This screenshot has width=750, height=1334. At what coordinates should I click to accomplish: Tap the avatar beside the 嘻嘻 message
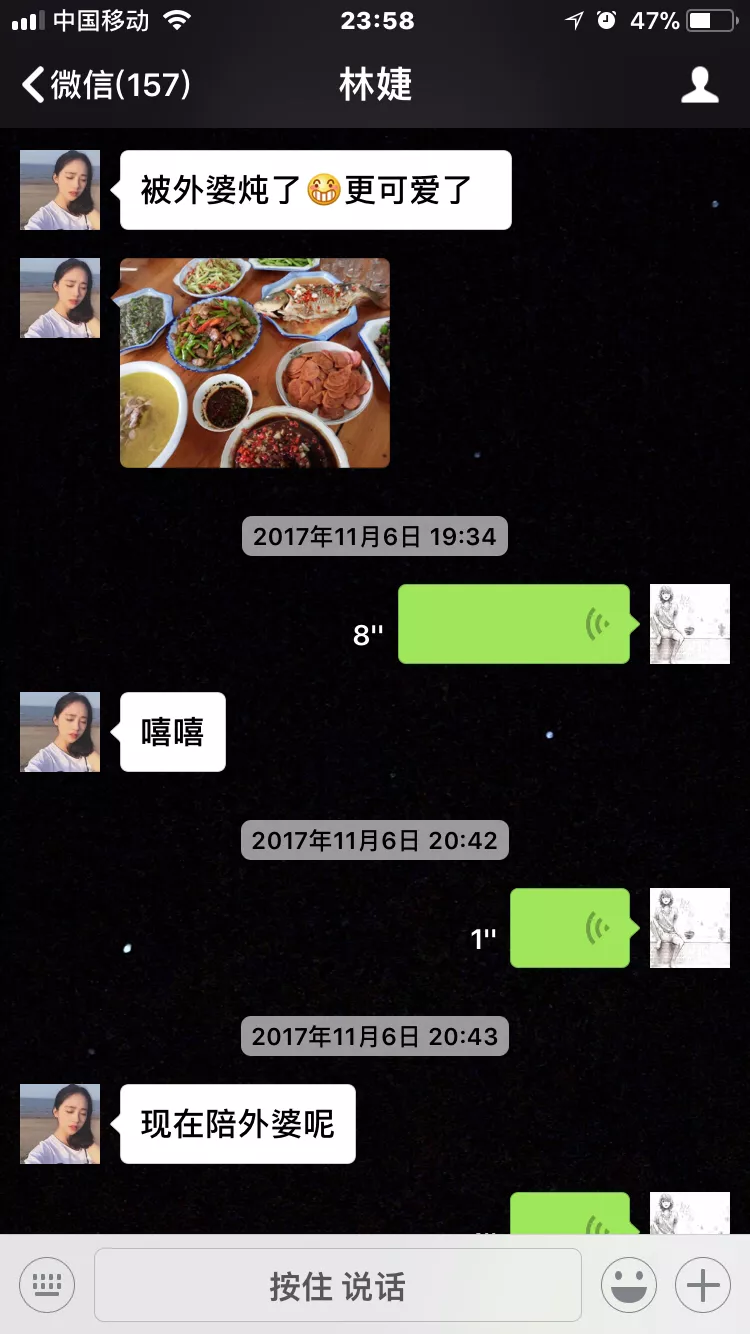(60, 732)
